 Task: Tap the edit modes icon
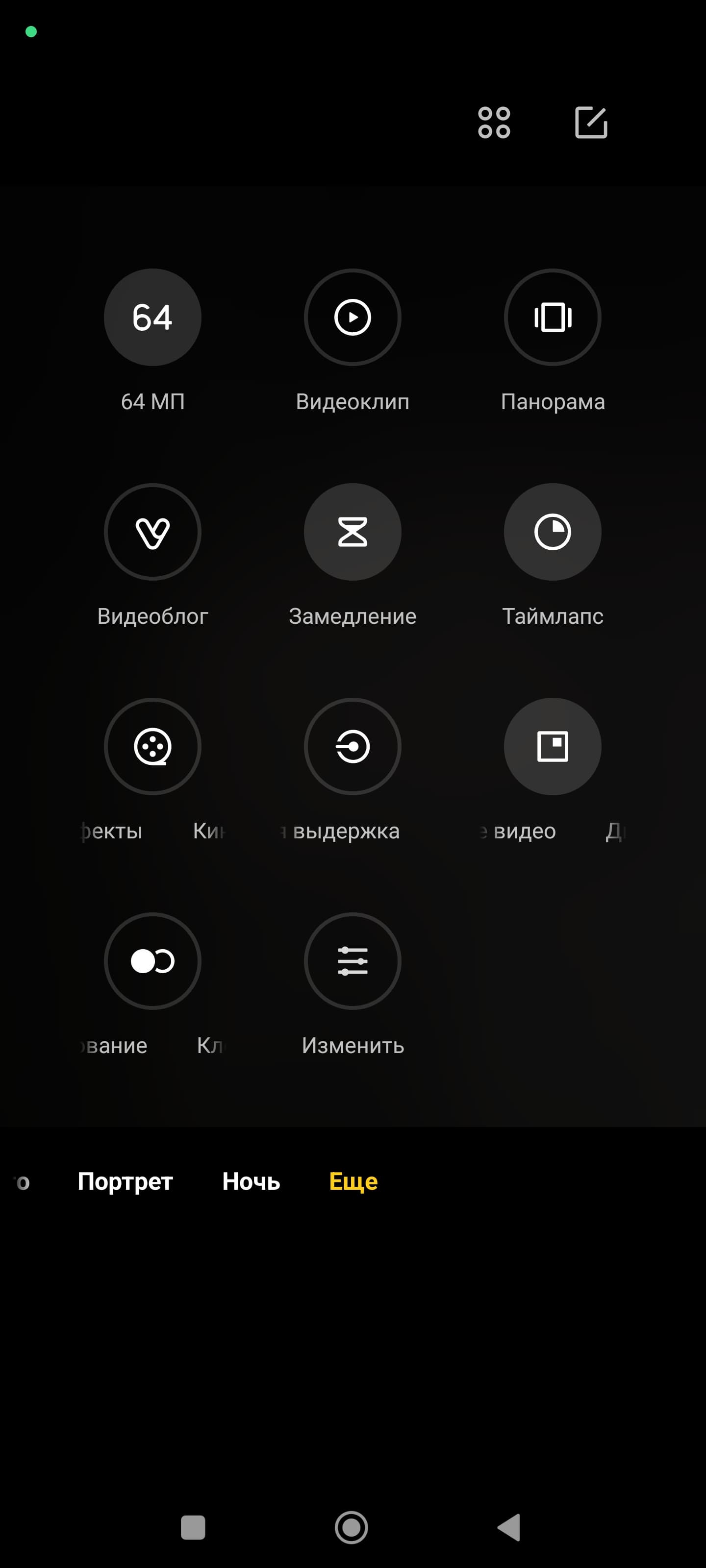(x=591, y=122)
